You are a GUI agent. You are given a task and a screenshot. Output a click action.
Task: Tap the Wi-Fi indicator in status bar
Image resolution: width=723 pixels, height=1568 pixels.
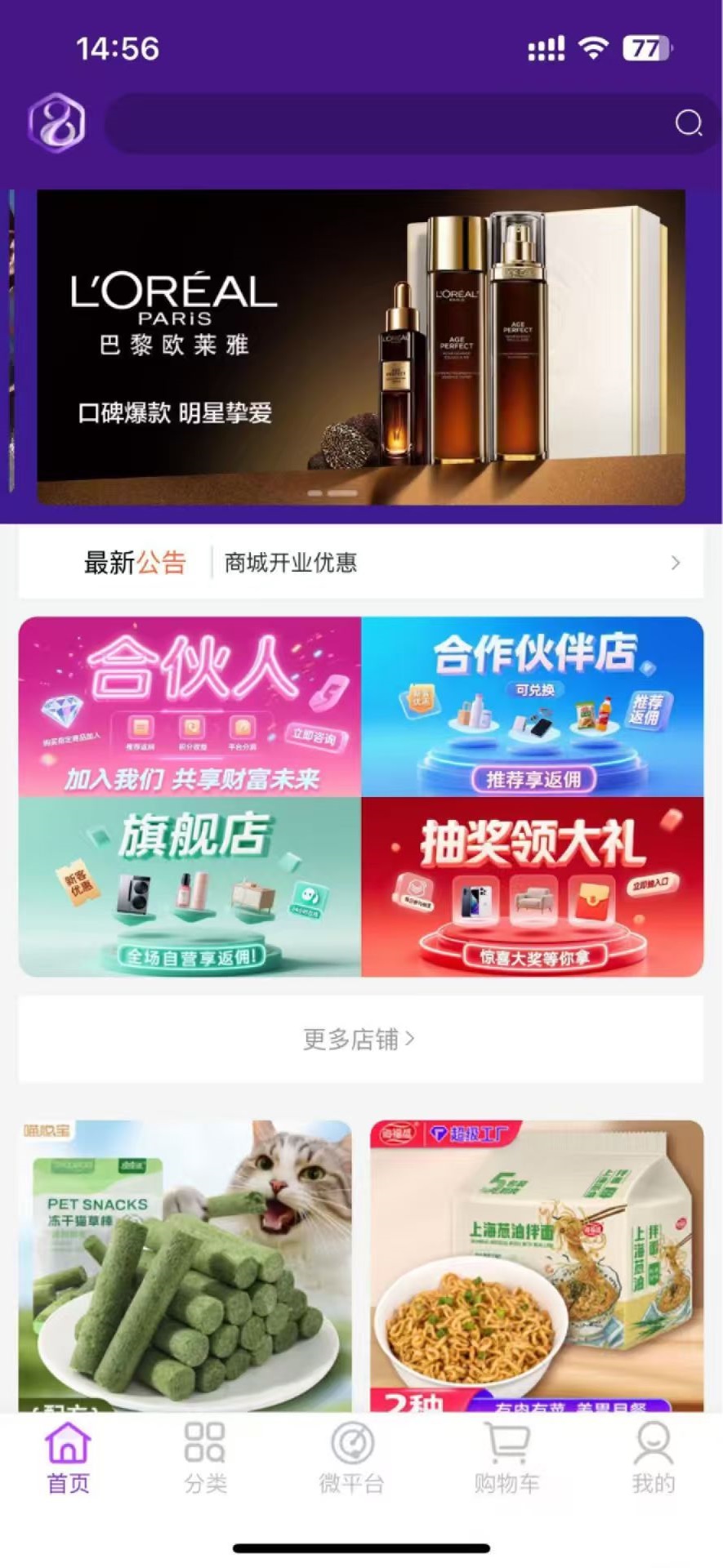coord(595,49)
